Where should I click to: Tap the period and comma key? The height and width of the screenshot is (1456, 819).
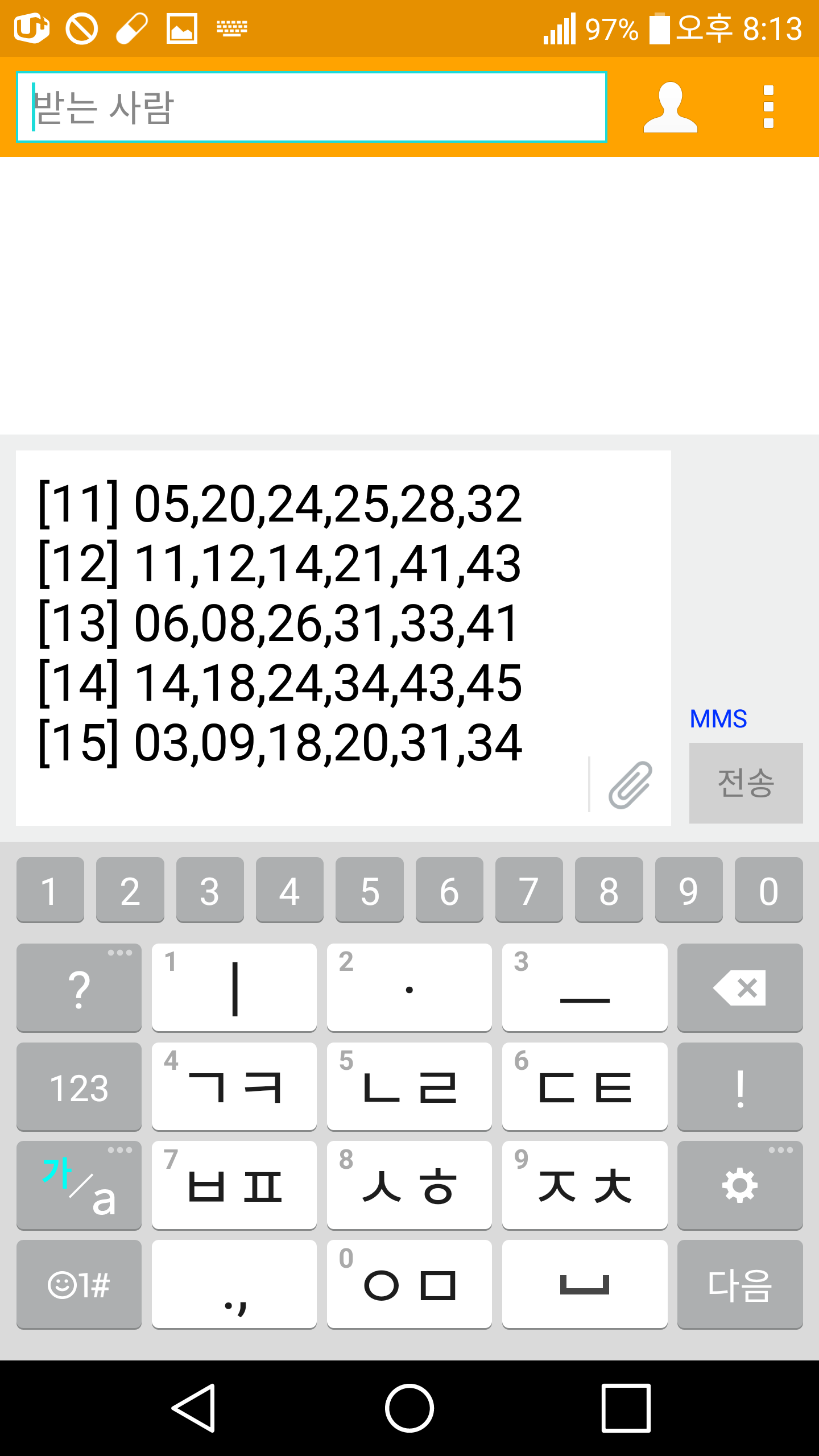tap(234, 1285)
